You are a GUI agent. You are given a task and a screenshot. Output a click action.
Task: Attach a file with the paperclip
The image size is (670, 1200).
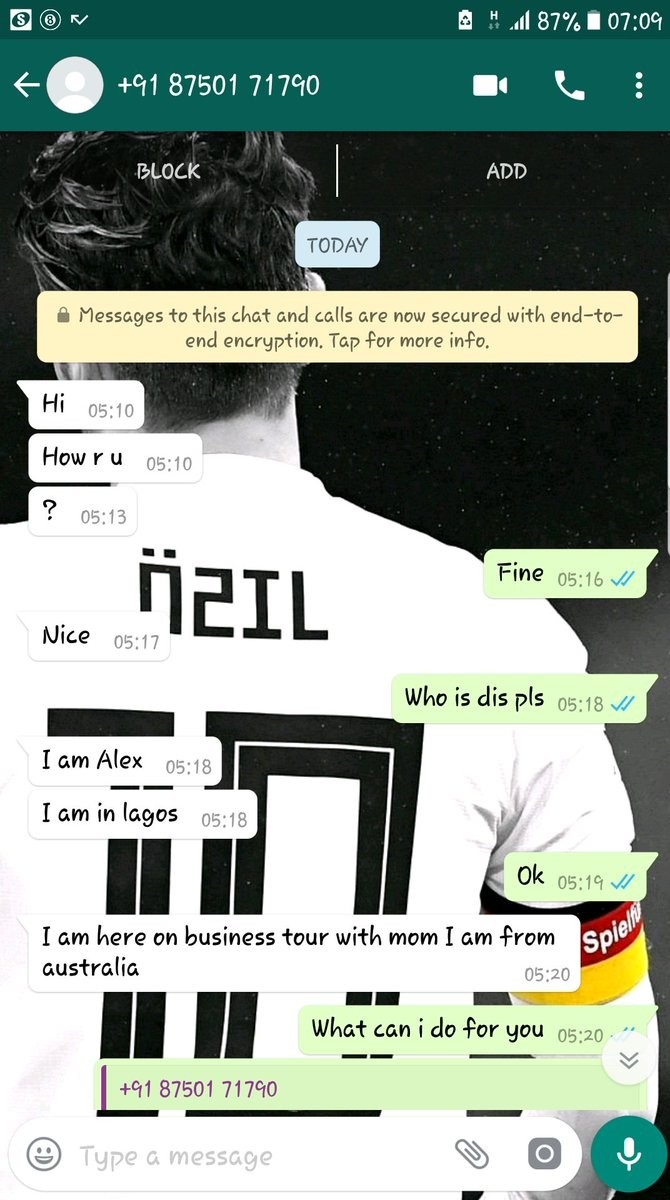point(472,1155)
